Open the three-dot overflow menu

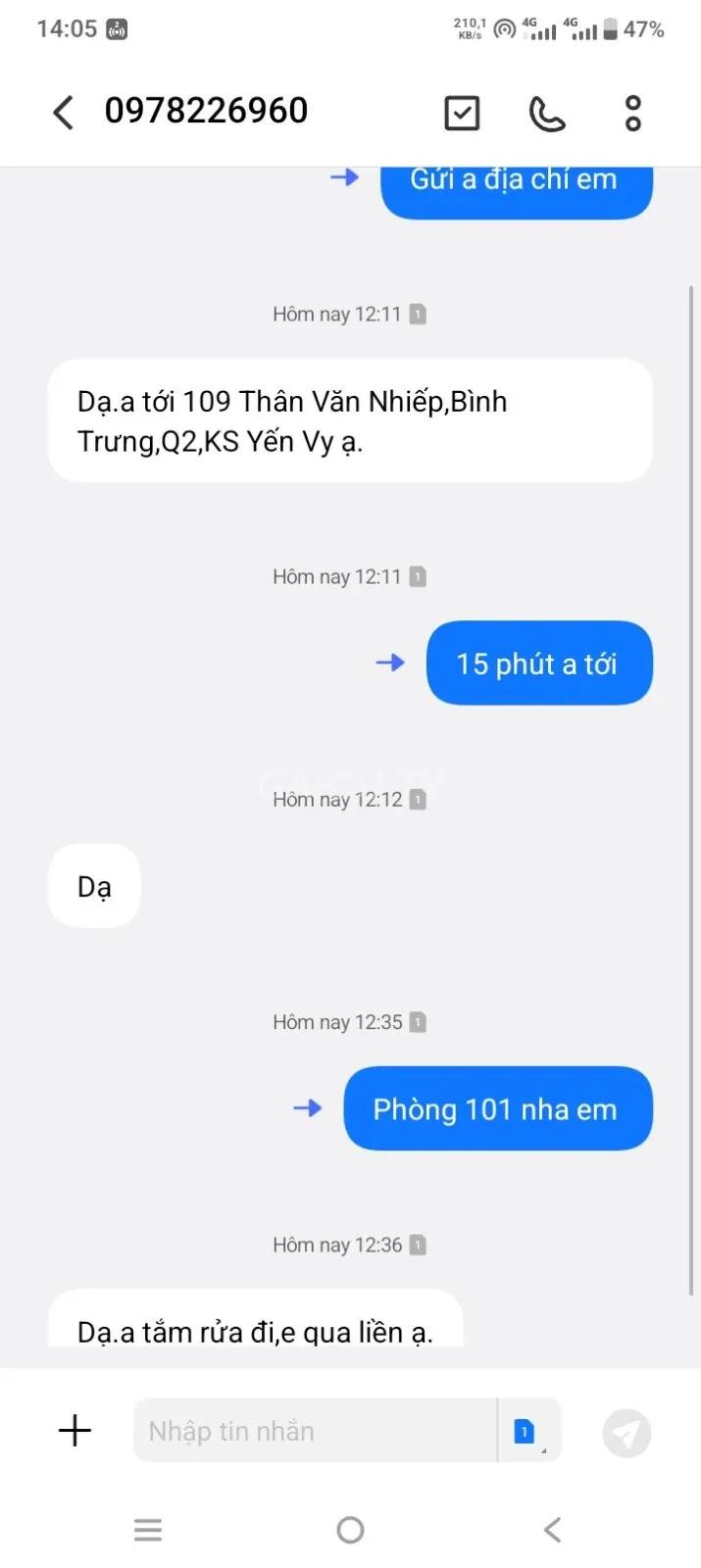pyautogui.click(x=633, y=113)
